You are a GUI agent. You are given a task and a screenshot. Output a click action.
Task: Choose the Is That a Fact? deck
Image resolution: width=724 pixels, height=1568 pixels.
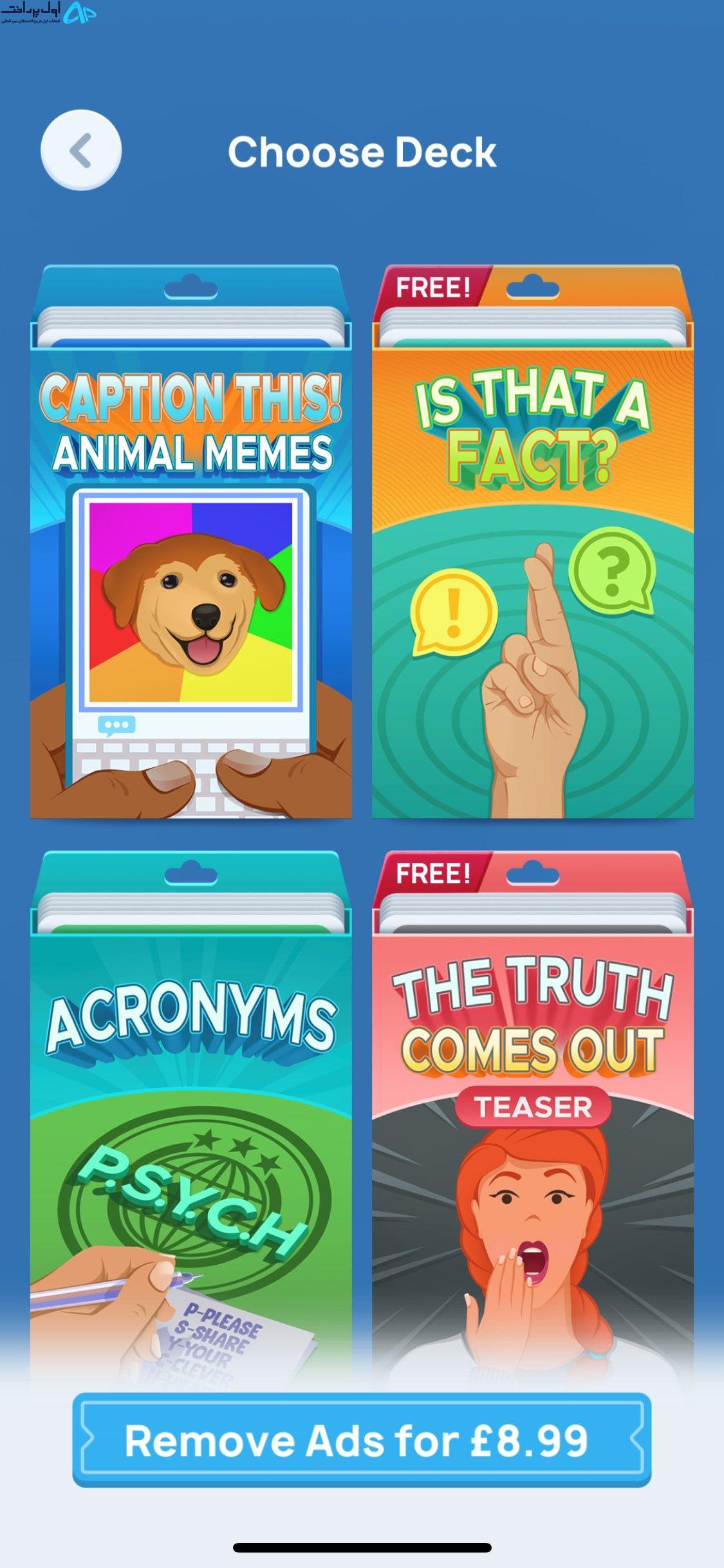pos(533,541)
